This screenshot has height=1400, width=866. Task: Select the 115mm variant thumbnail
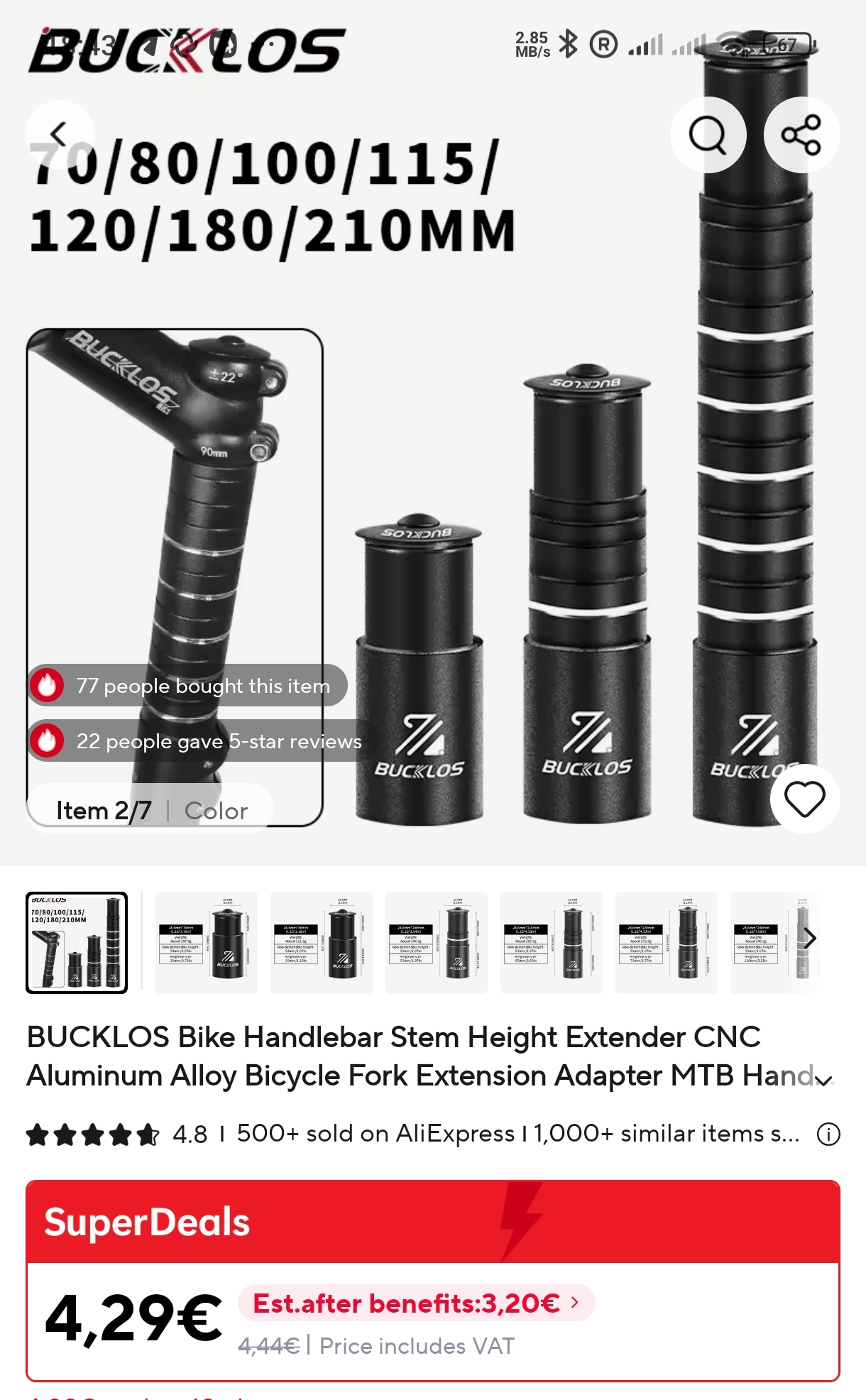coord(552,942)
